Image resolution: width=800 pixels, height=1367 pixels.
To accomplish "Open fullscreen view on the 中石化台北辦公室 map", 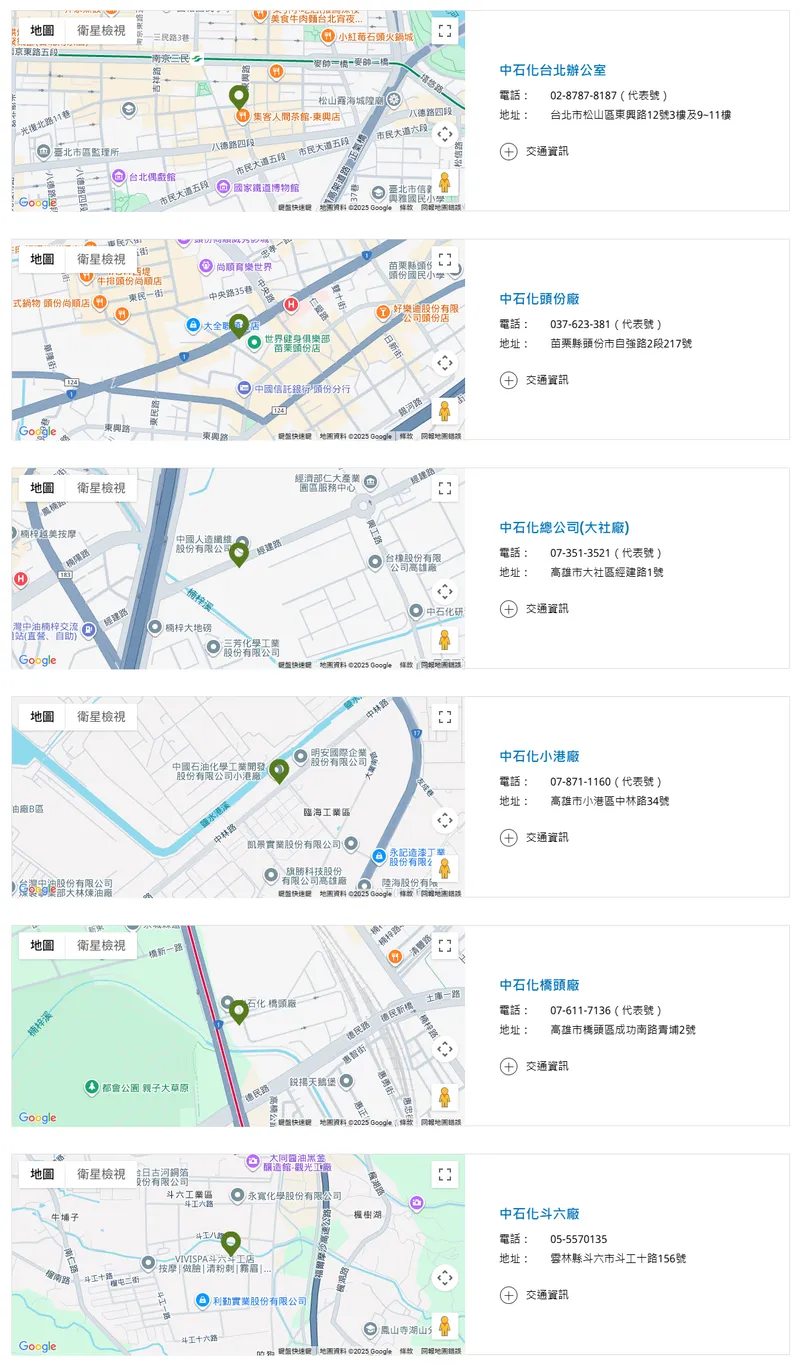I will (445, 31).
